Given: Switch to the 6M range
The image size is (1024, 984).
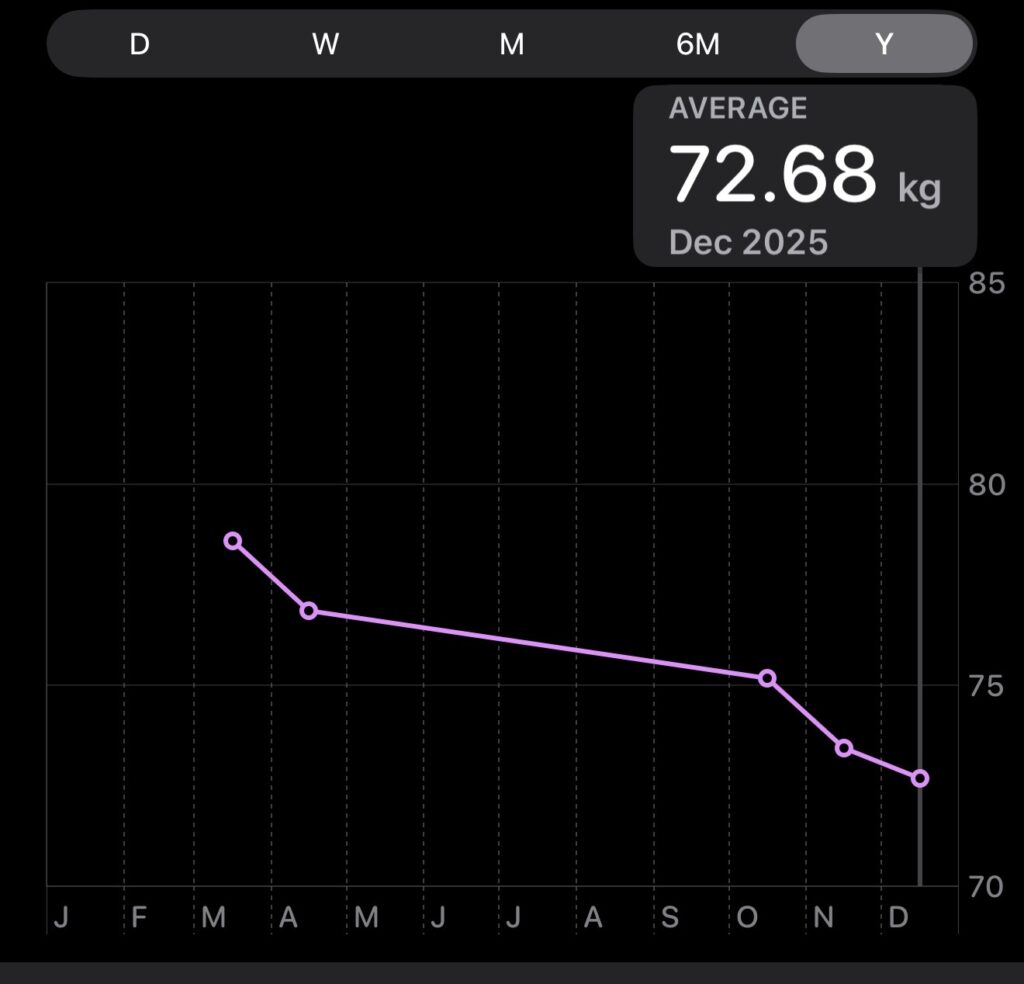Looking at the screenshot, I should [x=698, y=45].
